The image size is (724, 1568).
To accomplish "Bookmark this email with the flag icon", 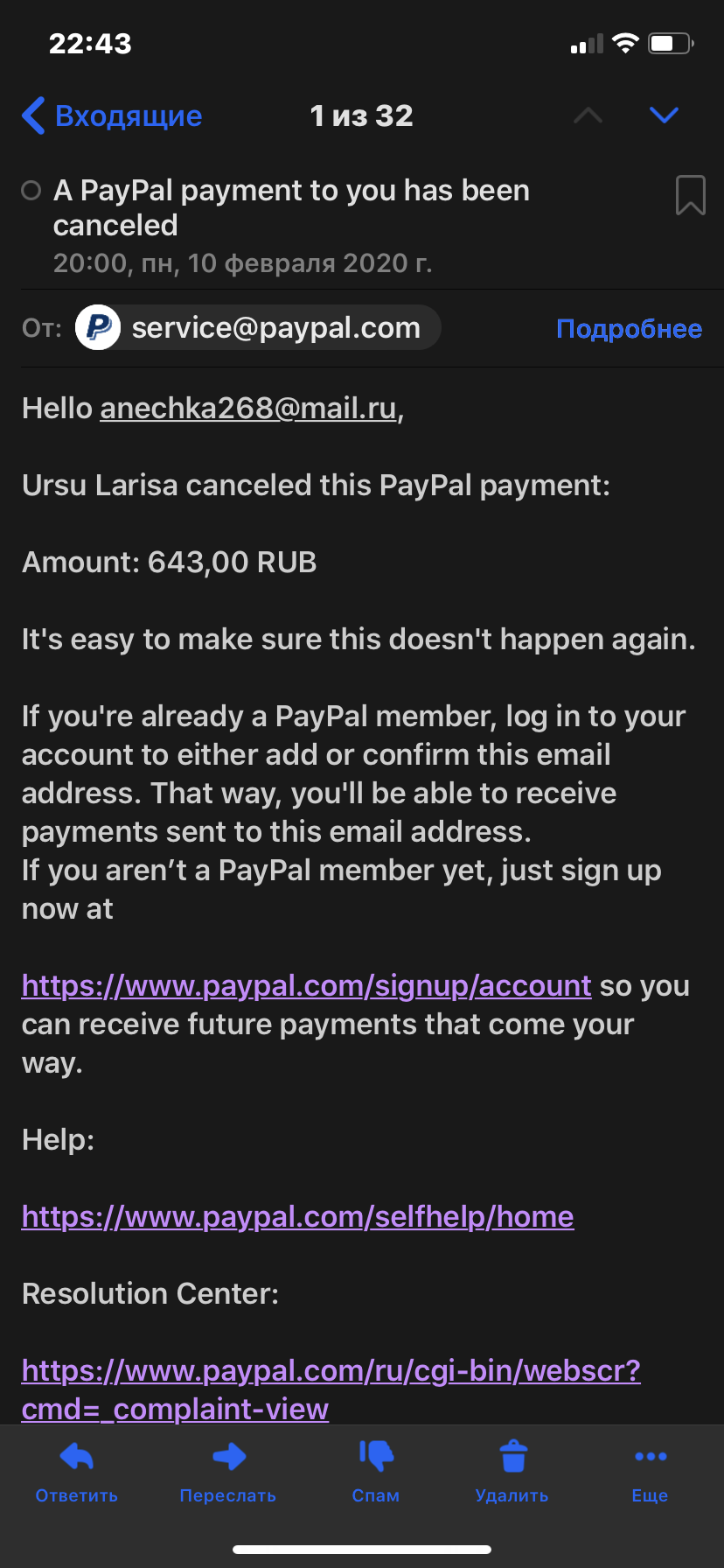I will (690, 195).
